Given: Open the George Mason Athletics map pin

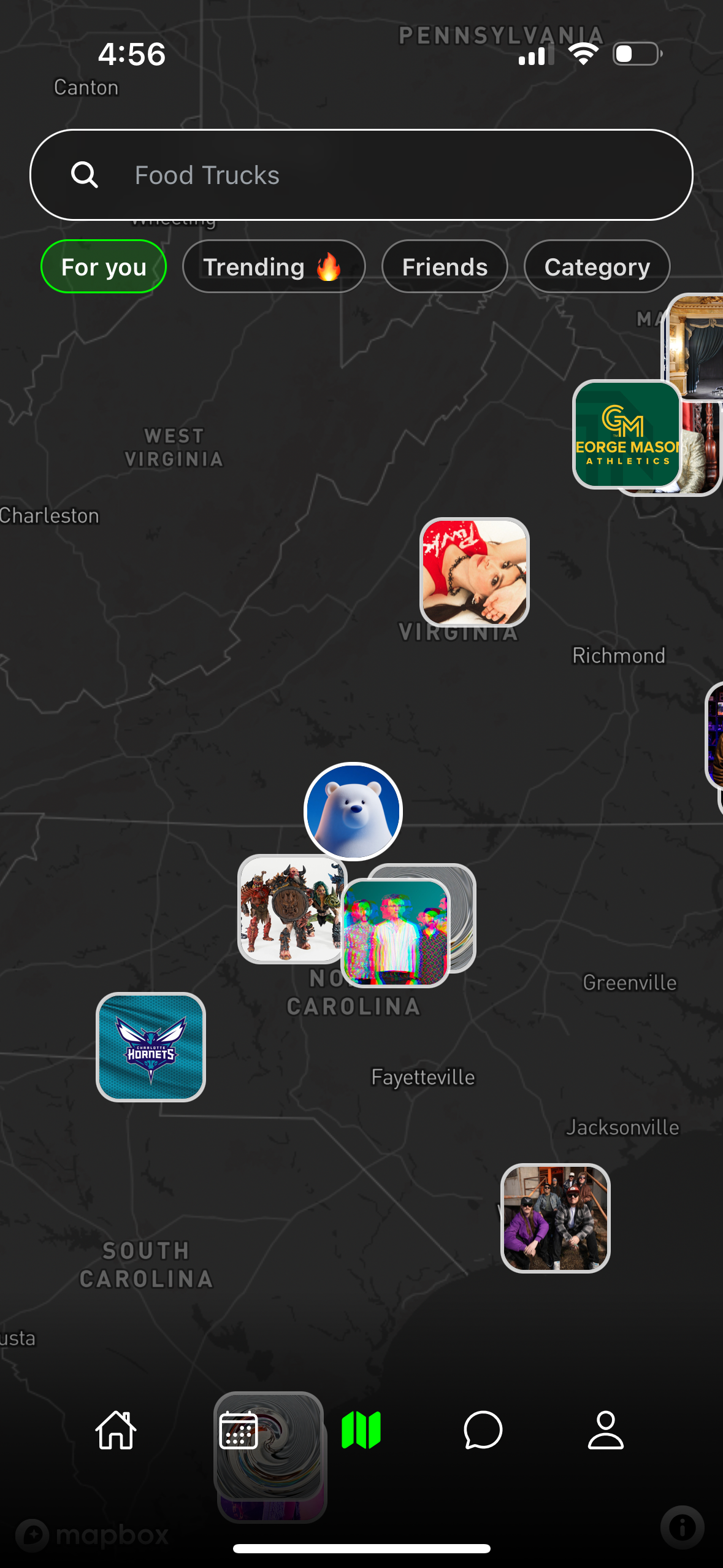Looking at the screenshot, I should click(x=625, y=434).
